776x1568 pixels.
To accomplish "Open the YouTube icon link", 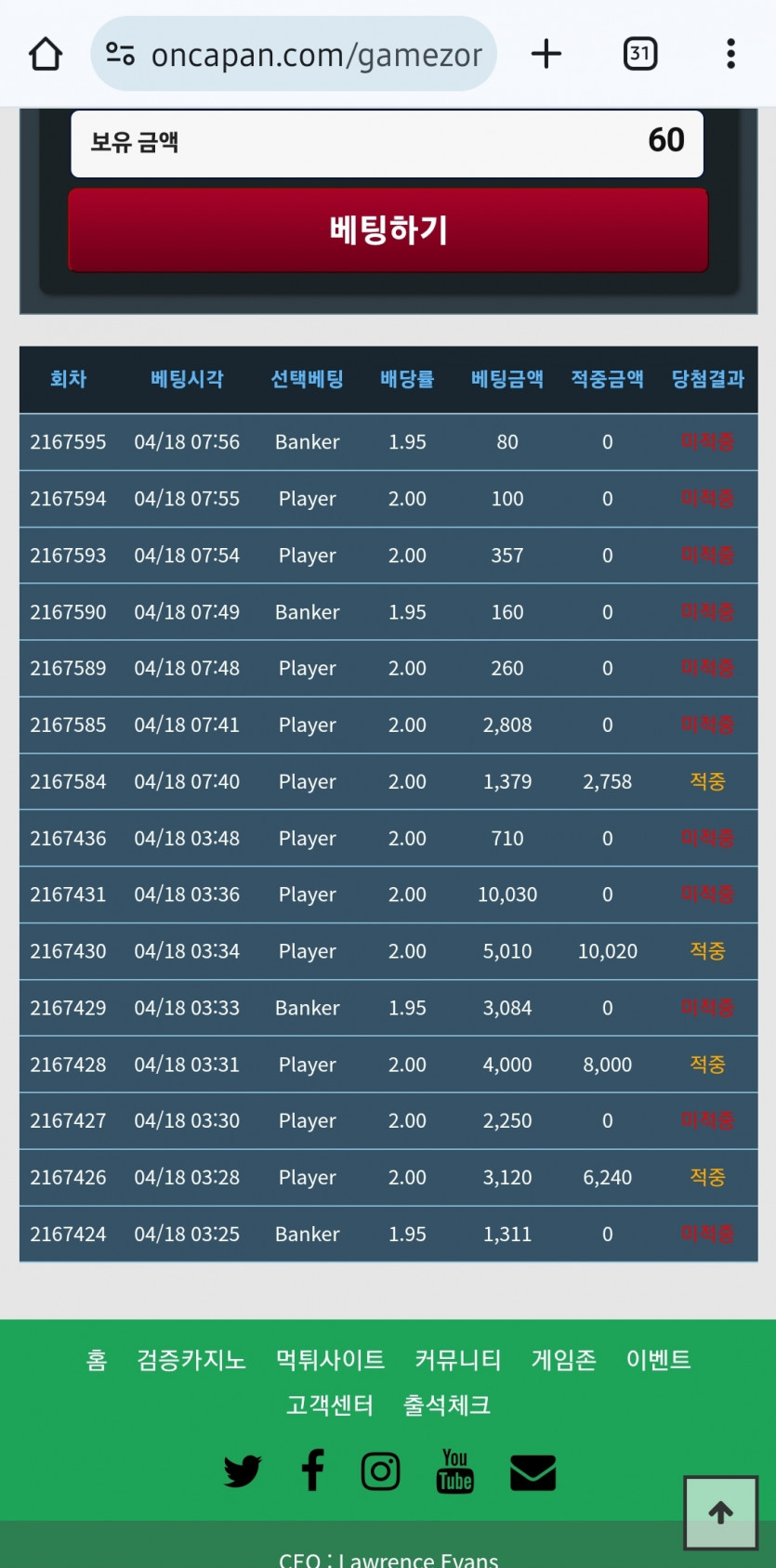I will (455, 1471).
